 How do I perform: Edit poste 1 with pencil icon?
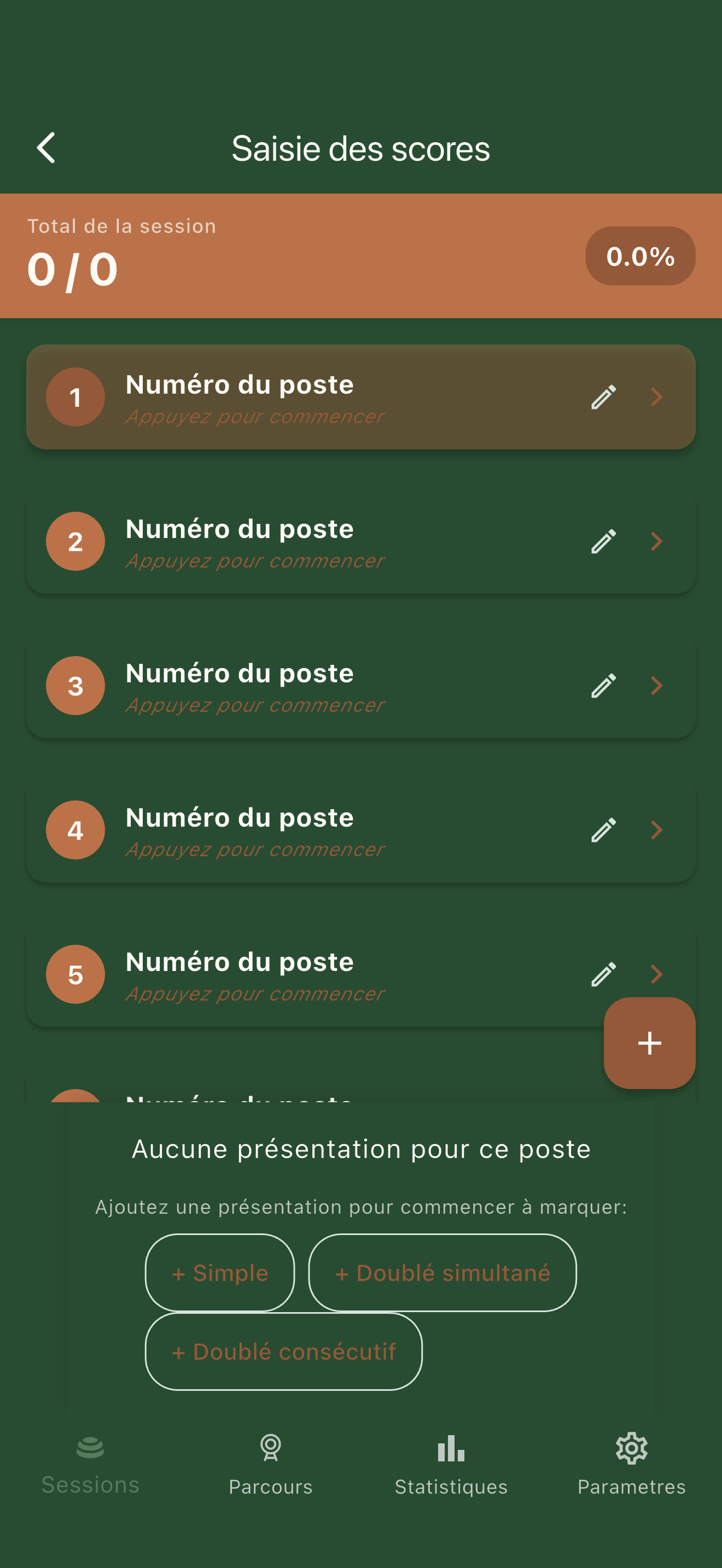point(603,397)
